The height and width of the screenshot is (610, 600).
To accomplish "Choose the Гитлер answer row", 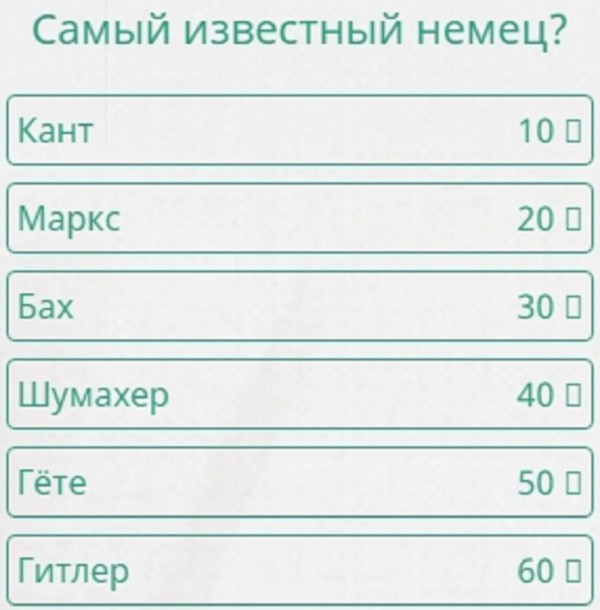I will (300, 571).
